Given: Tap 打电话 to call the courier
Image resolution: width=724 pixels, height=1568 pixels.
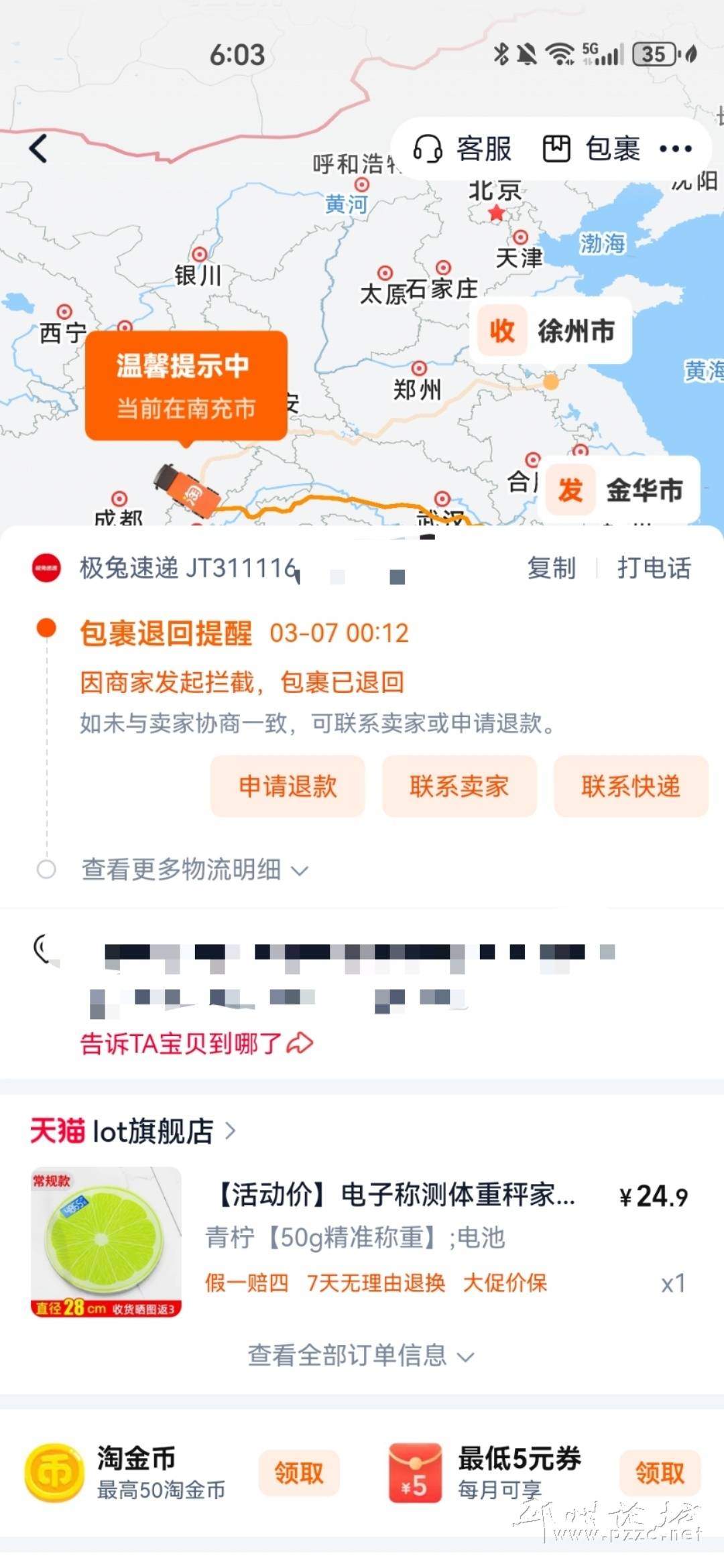Looking at the screenshot, I should [x=654, y=568].
